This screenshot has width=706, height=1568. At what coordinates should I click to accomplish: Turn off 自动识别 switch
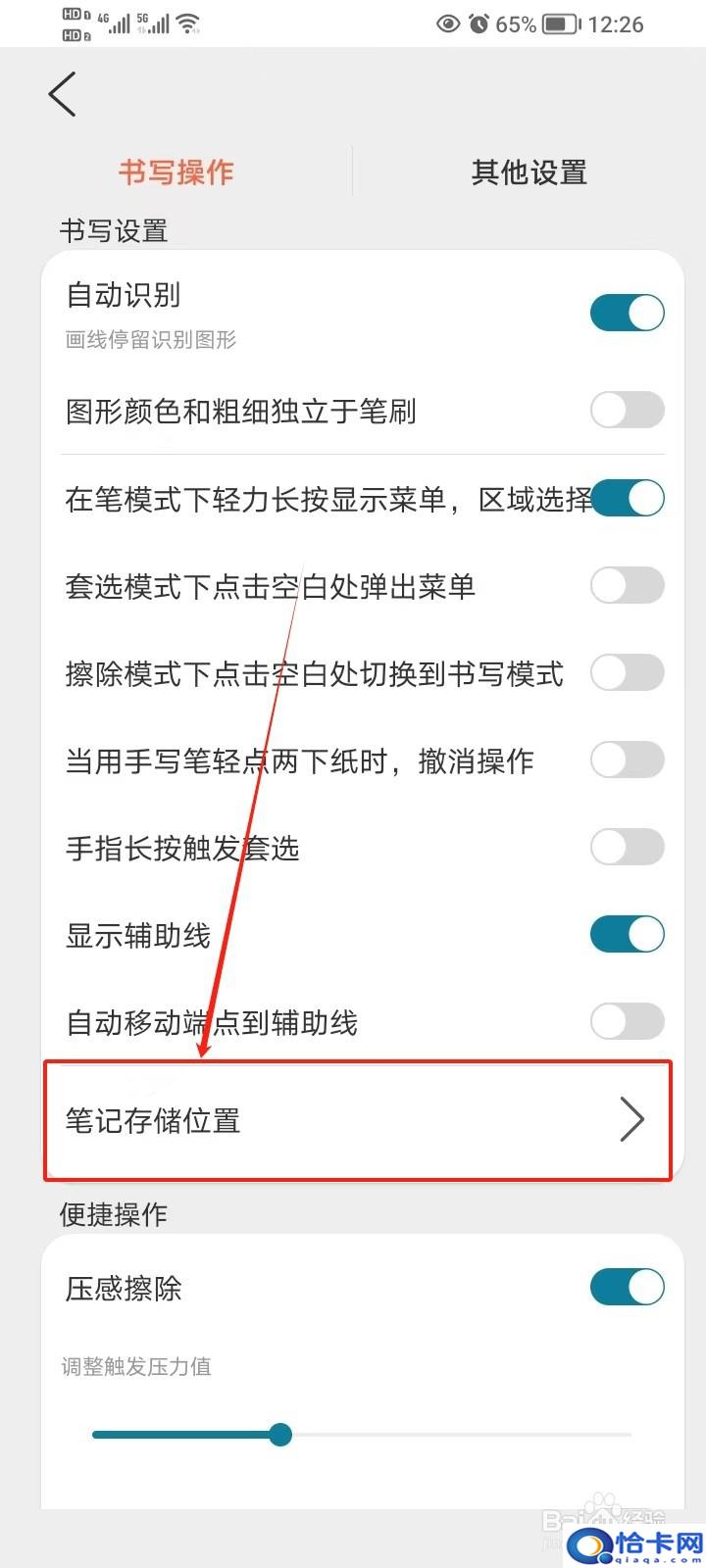click(x=628, y=313)
